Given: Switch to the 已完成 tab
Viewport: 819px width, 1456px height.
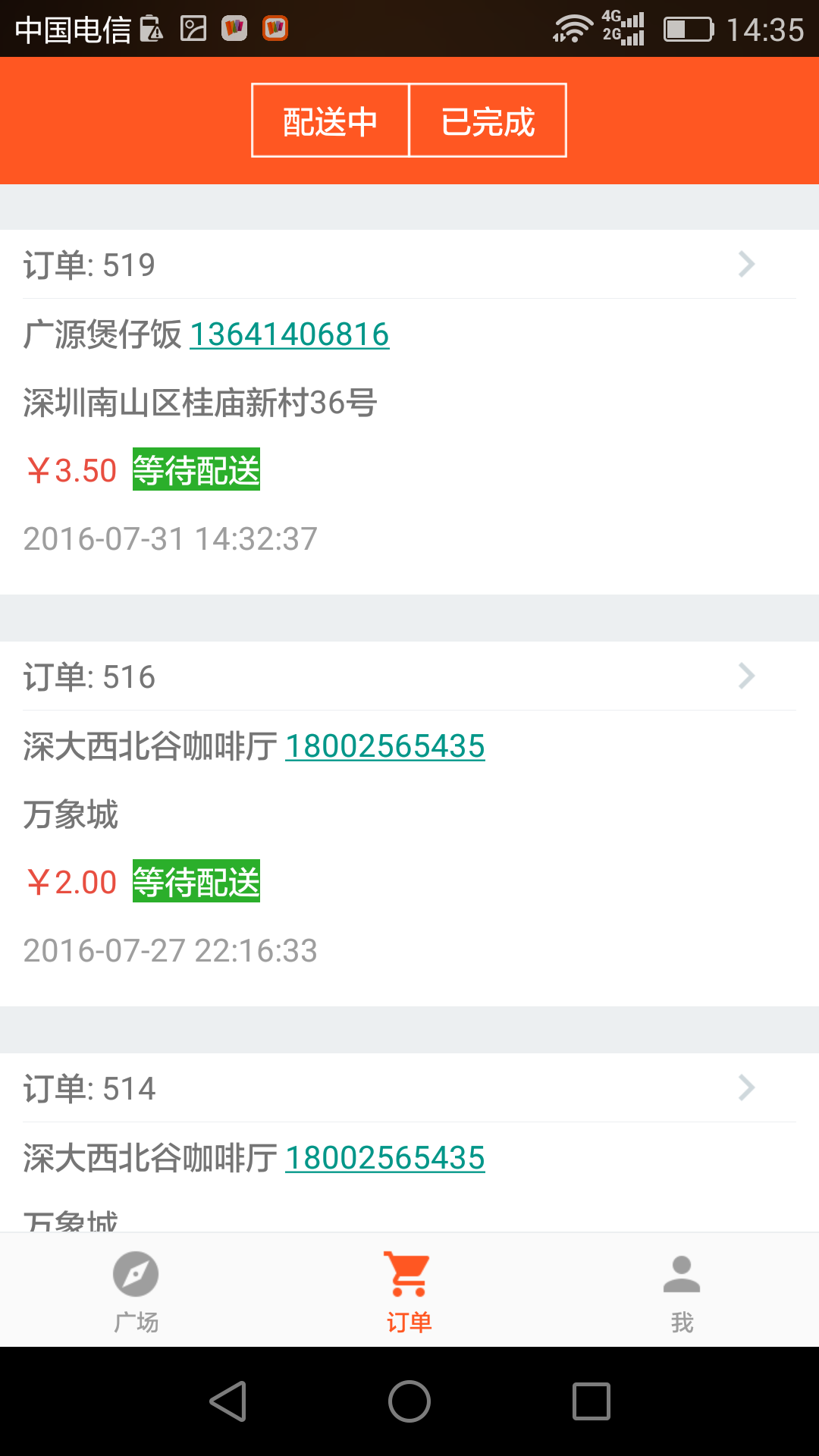Looking at the screenshot, I should [x=488, y=121].
